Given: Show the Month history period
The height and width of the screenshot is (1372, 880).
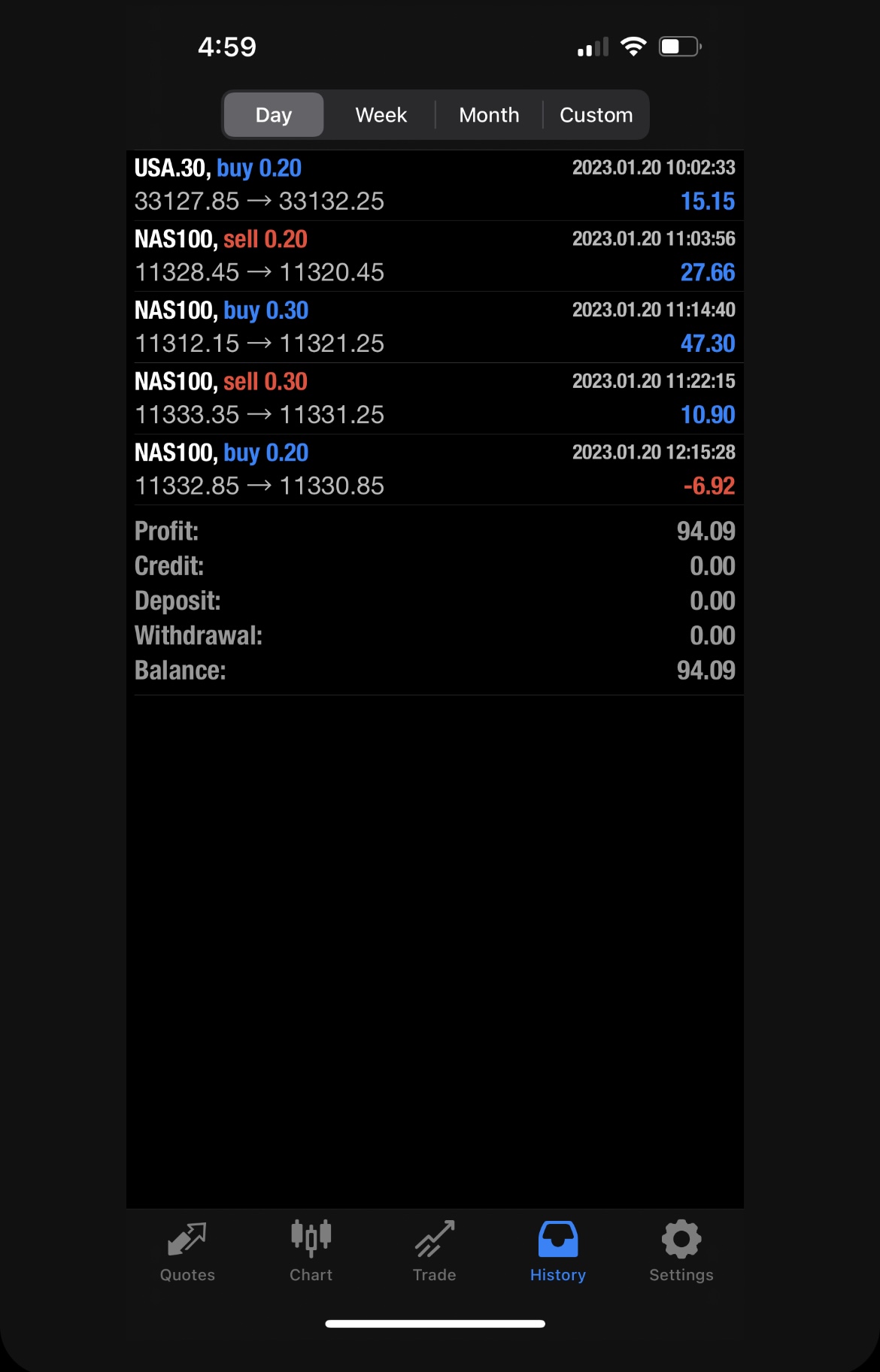Looking at the screenshot, I should (489, 115).
